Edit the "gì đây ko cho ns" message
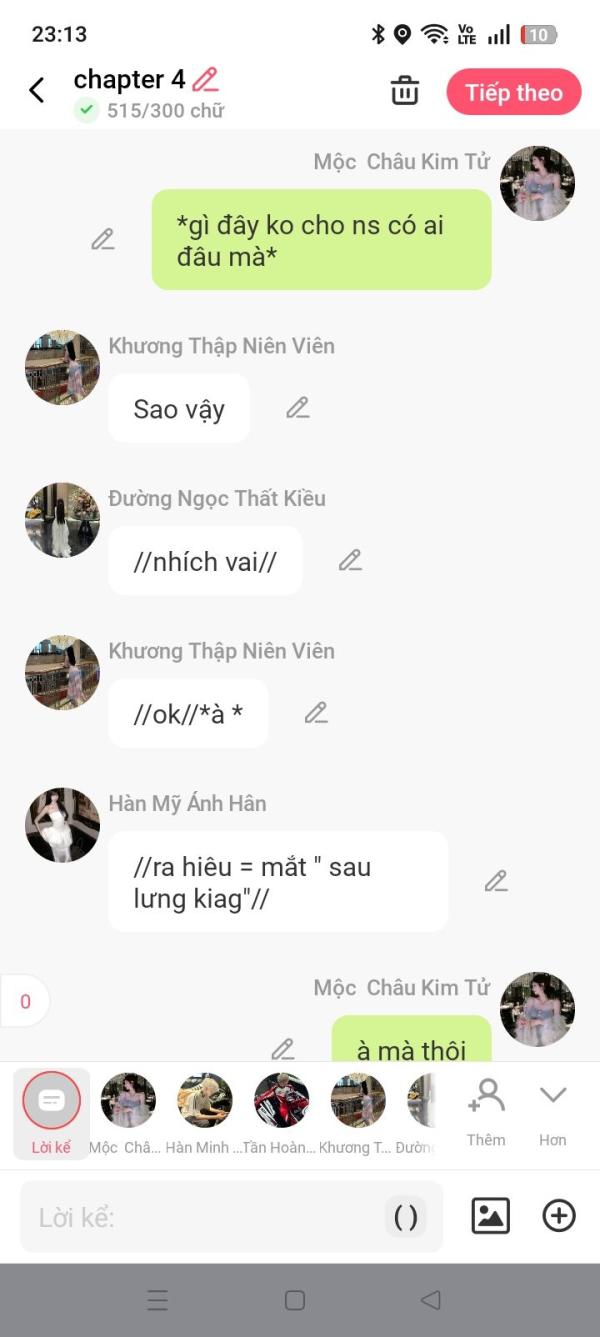This screenshot has width=600, height=1337. pyautogui.click(x=103, y=239)
